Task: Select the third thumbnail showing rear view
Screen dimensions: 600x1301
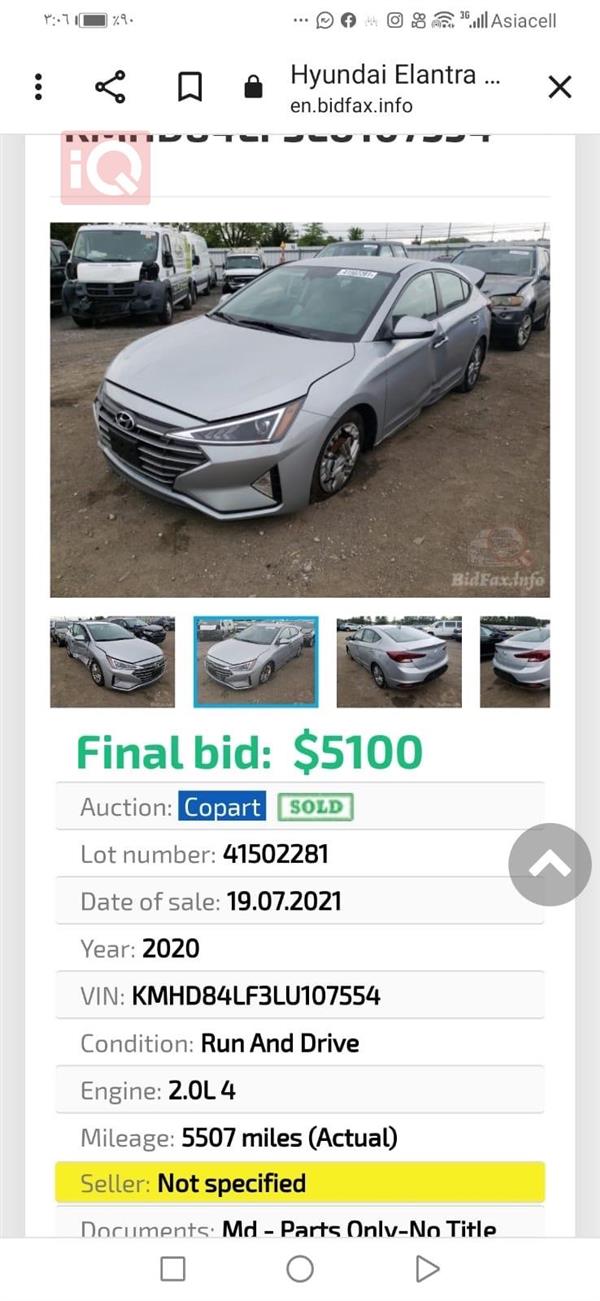Action: tap(399, 662)
